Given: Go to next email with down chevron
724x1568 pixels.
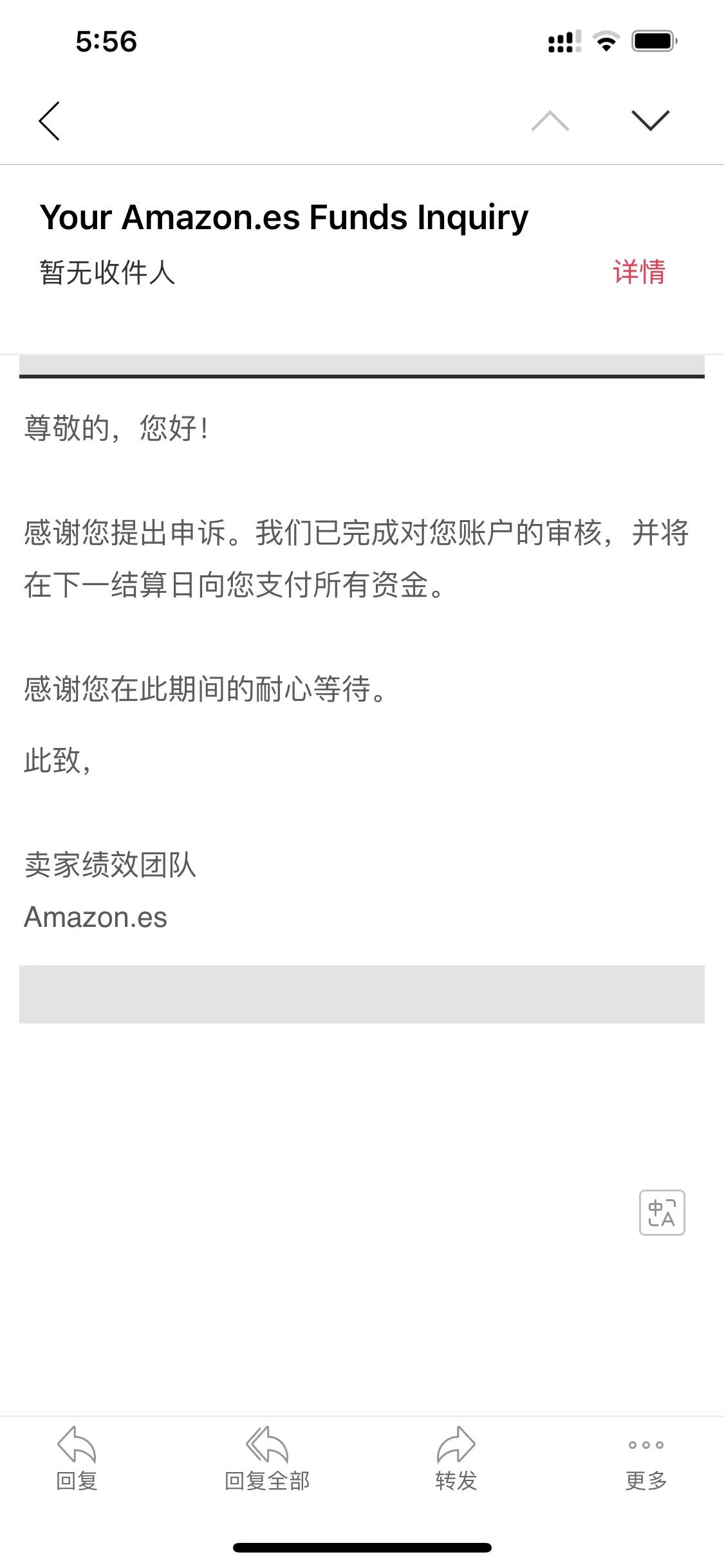Looking at the screenshot, I should coord(650,121).
